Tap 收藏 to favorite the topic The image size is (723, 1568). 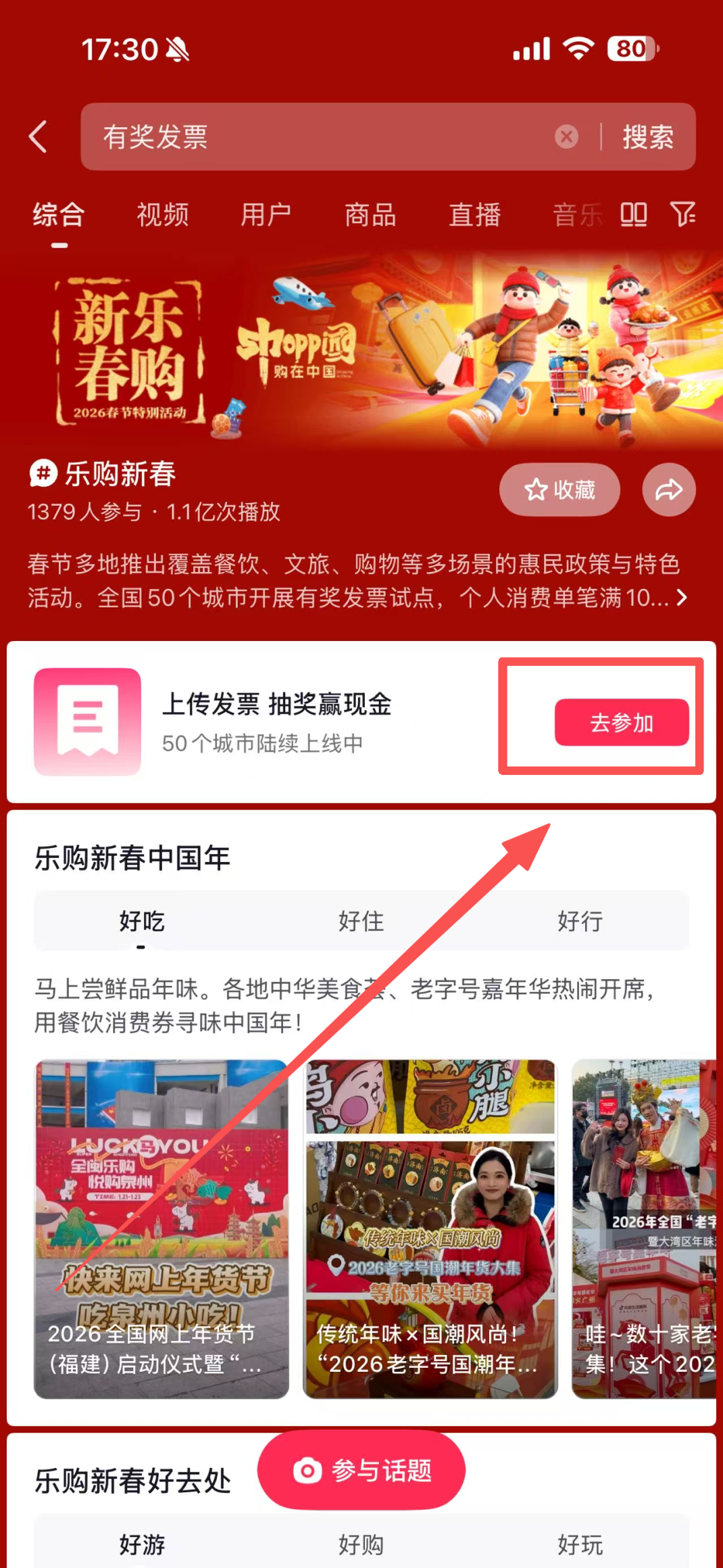pyautogui.click(x=559, y=490)
